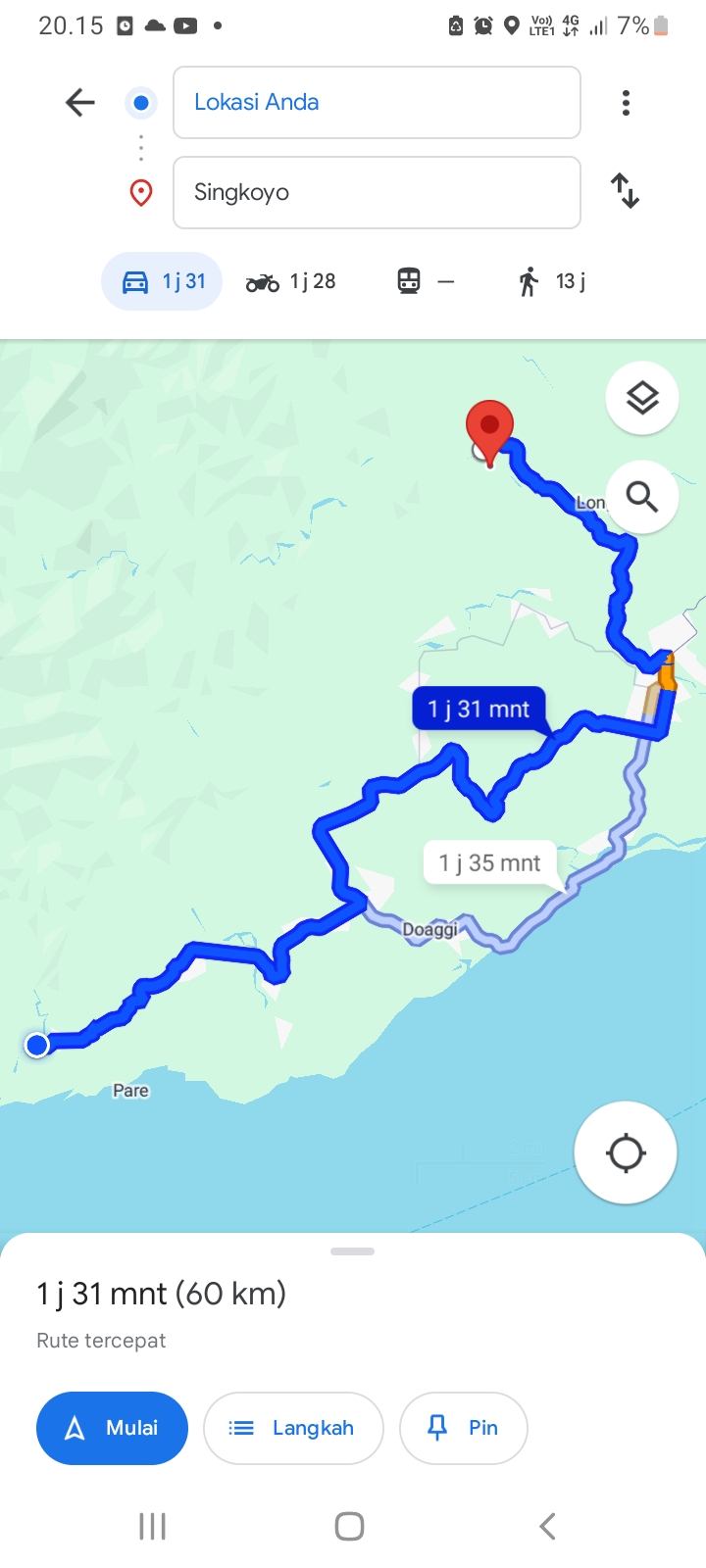This screenshot has height=1568, width=706.
Task: Switch to walking mode 13 j
Action: coord(551,281)
